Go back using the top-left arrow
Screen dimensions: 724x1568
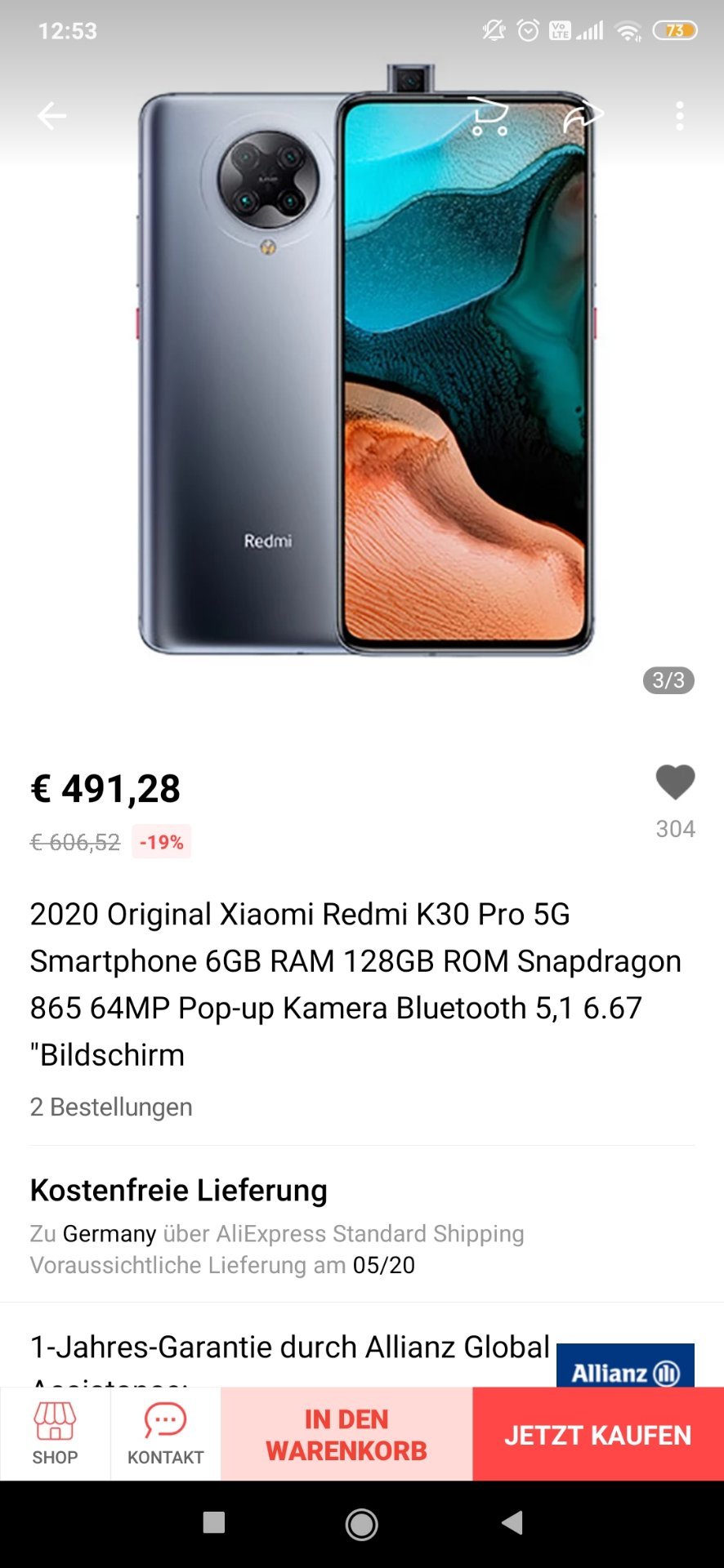pos(51,116)
